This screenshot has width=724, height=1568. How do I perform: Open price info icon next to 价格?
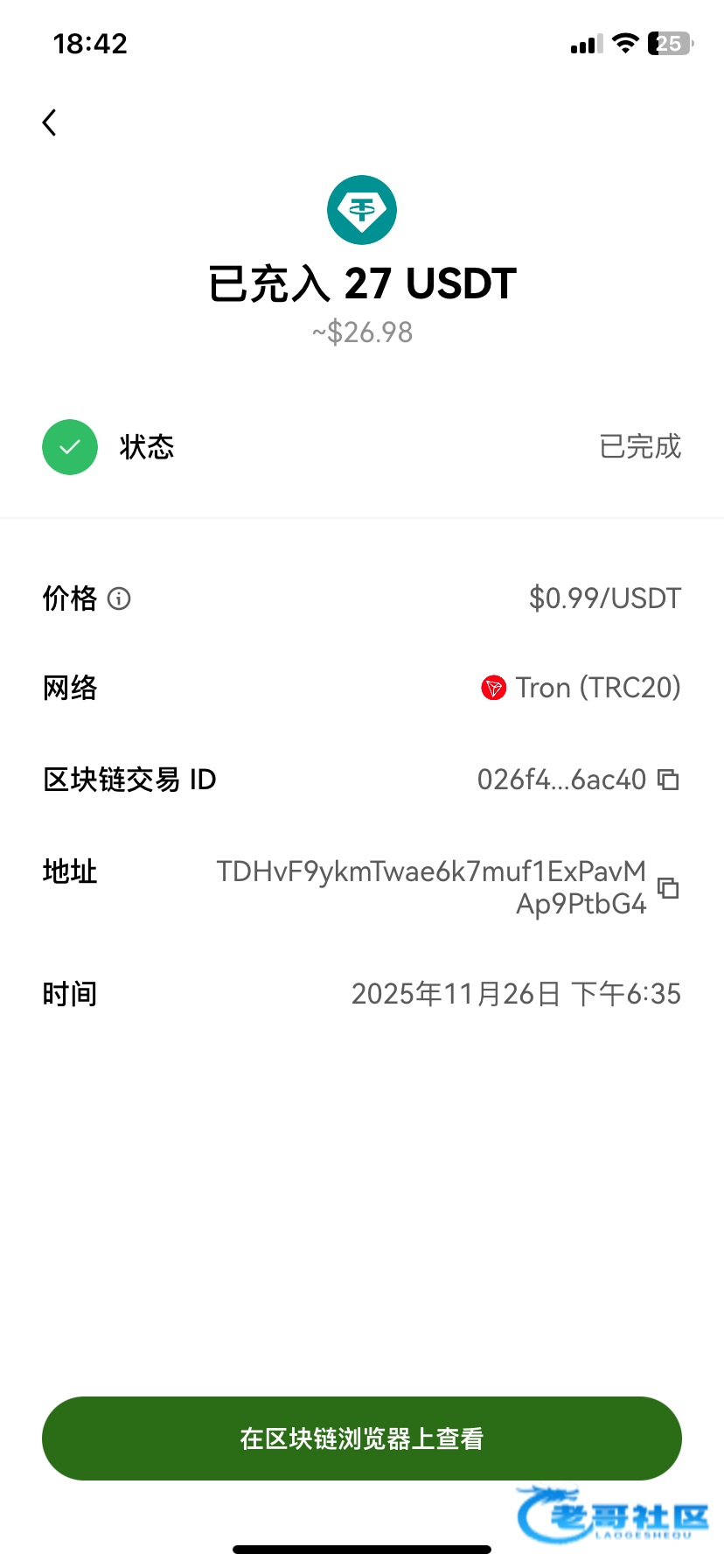[119, 598]
